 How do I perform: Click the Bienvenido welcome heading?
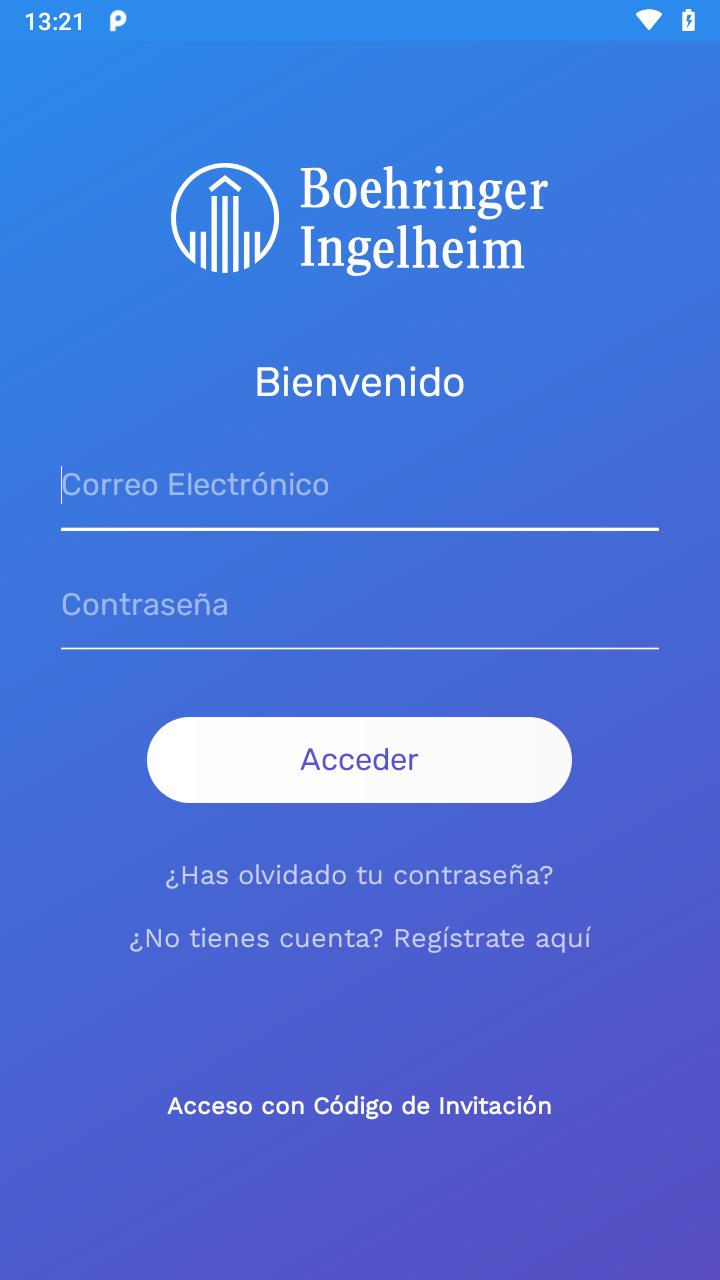click(x=360, y=381)
